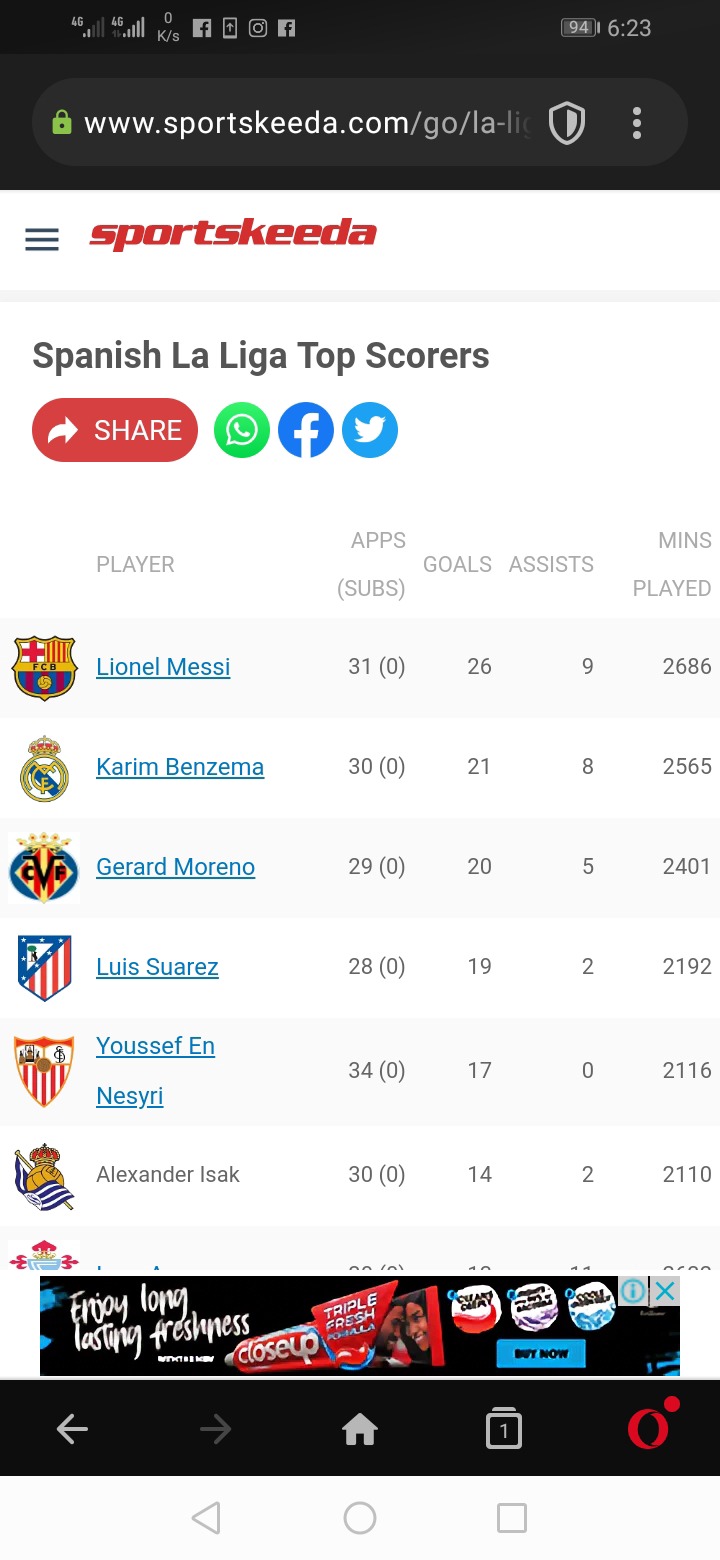Tap the system recent apps button
This screenshot has width=720, height=1560.
point(512,1518)
